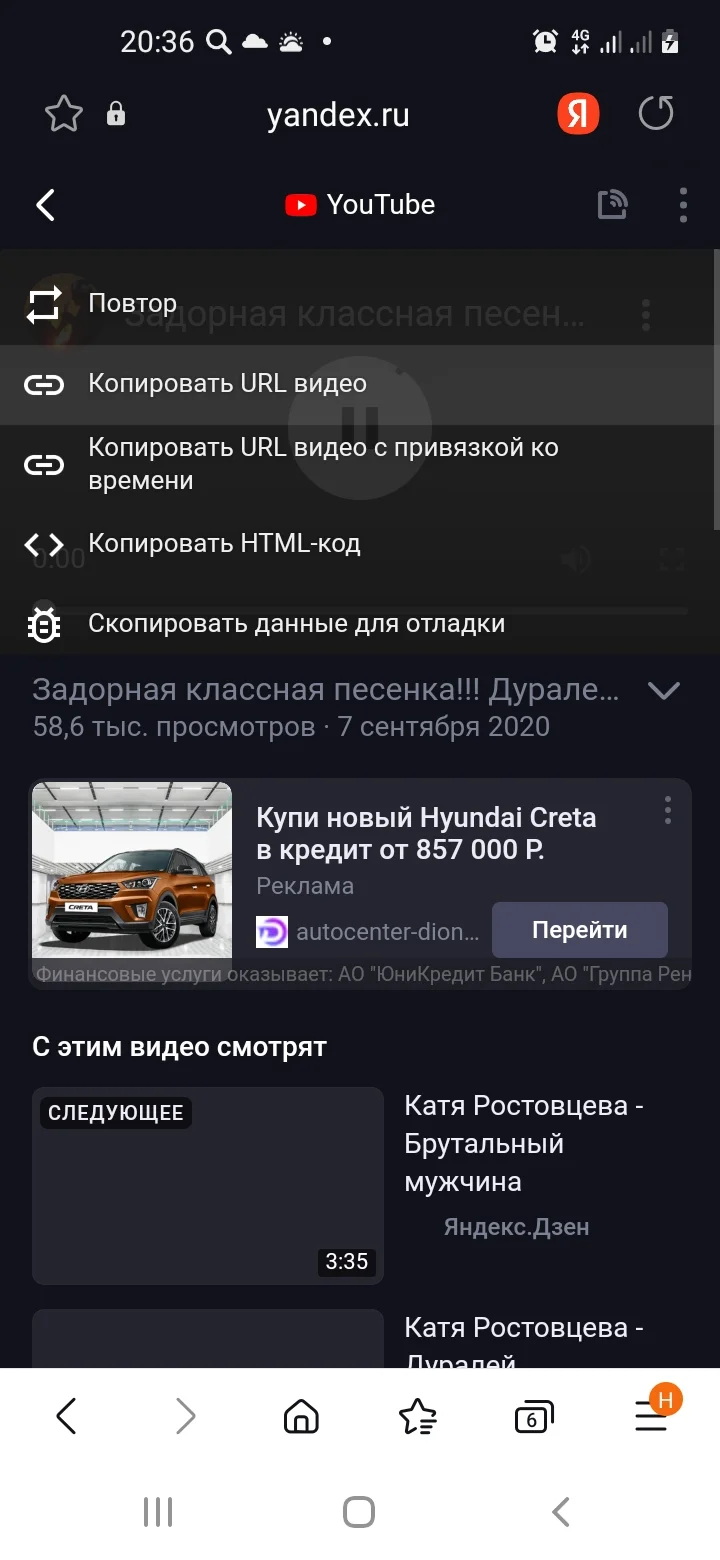The height and width of the screenshot is (1560, 720).
Task: Click the СЛЕДУЮЩЕЕ video thumbnail
Action: 207,1185
